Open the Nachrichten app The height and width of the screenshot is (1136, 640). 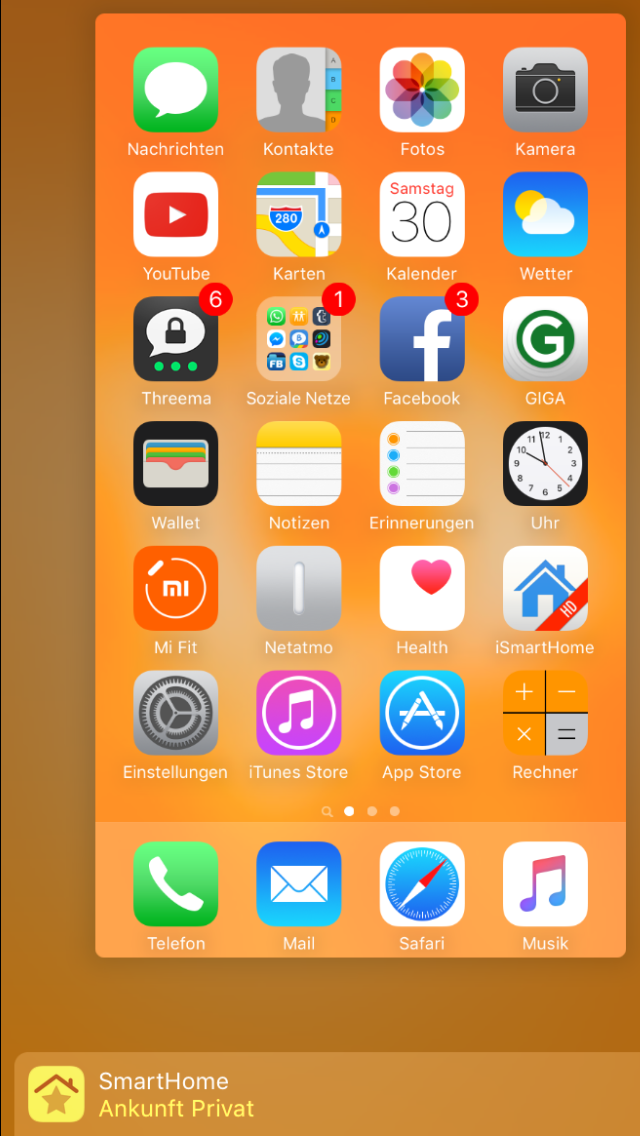[175, 90]
